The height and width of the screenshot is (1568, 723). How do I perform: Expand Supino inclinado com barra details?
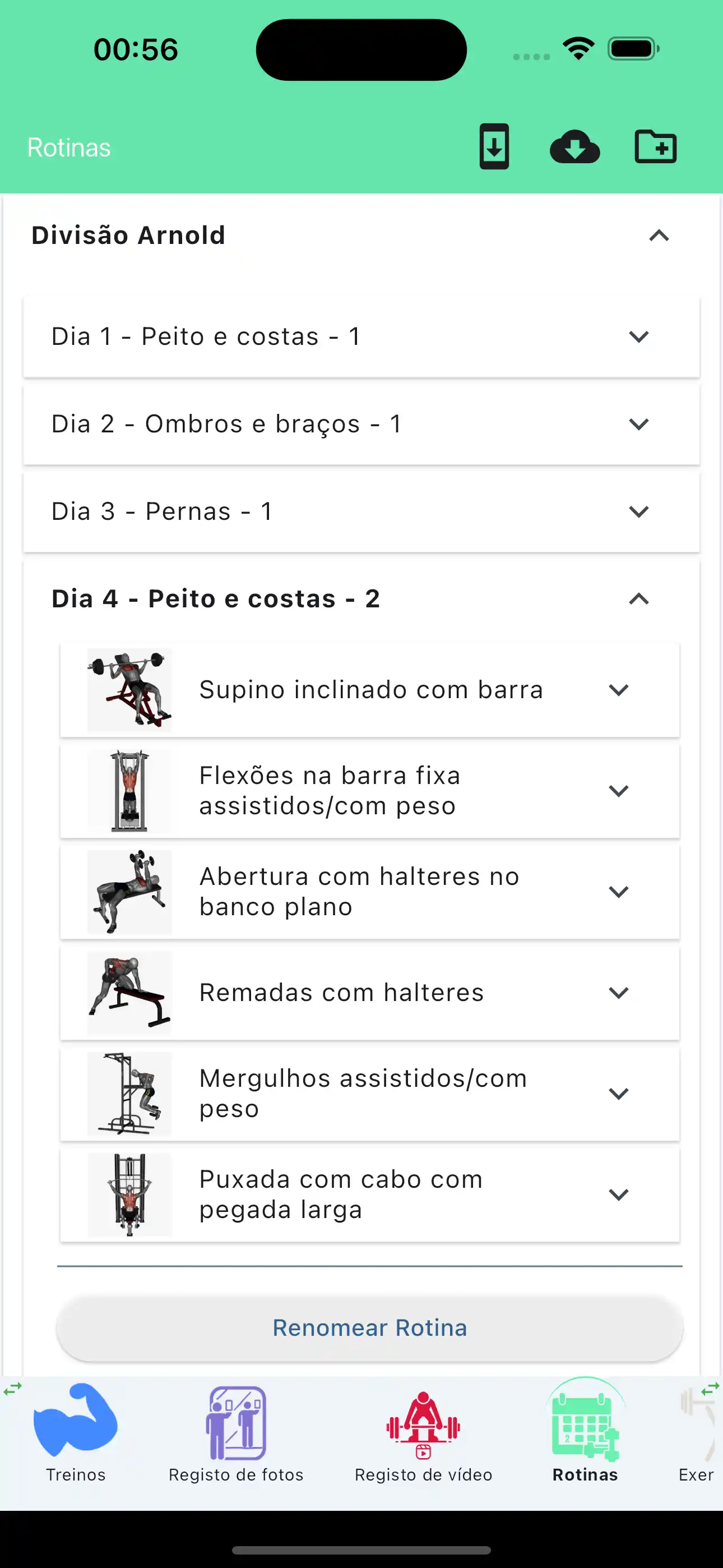(x=618, y=690)
